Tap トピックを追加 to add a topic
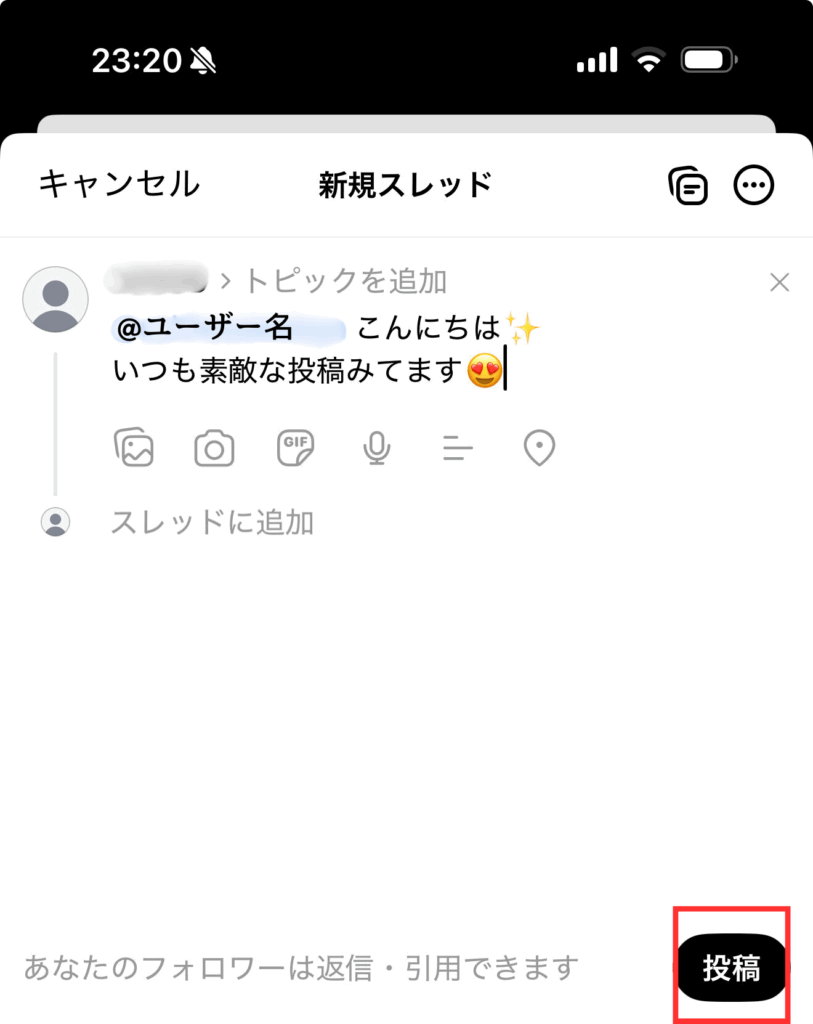This screenshot has height=1024, width=813. pyautogui.click(x=346, y=281)
